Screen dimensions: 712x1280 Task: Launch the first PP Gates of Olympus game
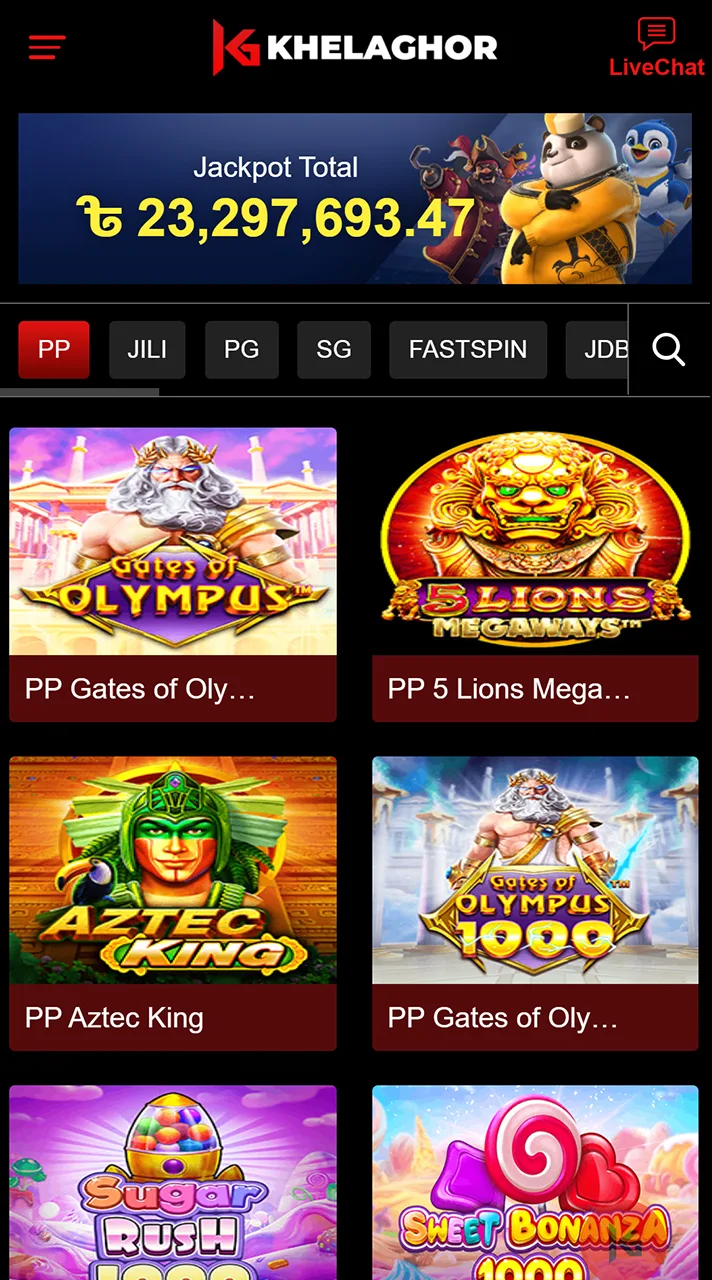point(173,574)
